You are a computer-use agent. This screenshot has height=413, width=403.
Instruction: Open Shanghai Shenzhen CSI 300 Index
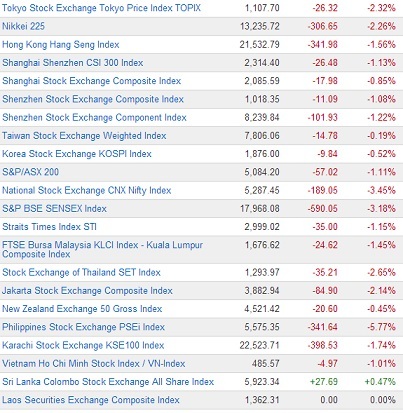click(73, 63)
